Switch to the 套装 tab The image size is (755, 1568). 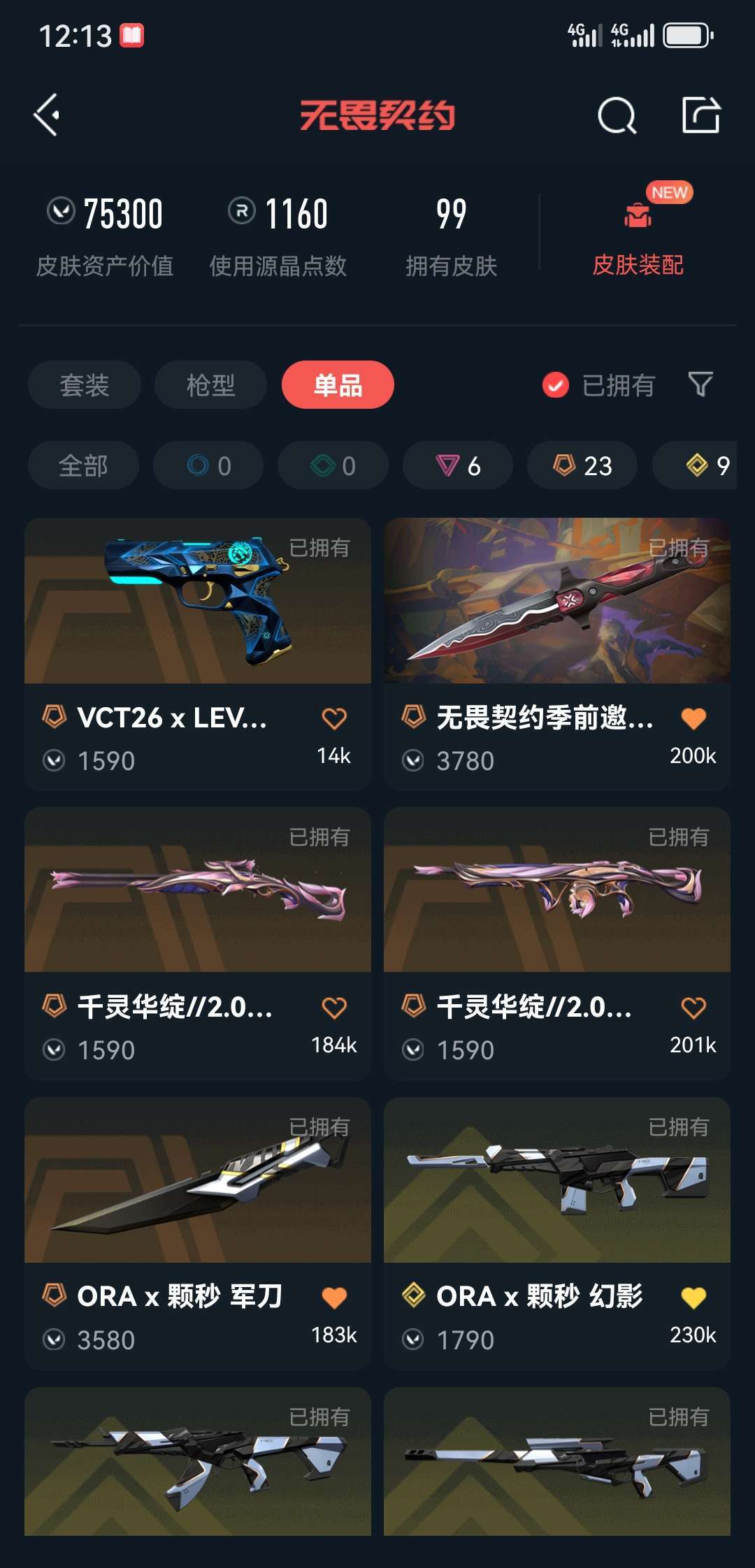pos(85,385)
